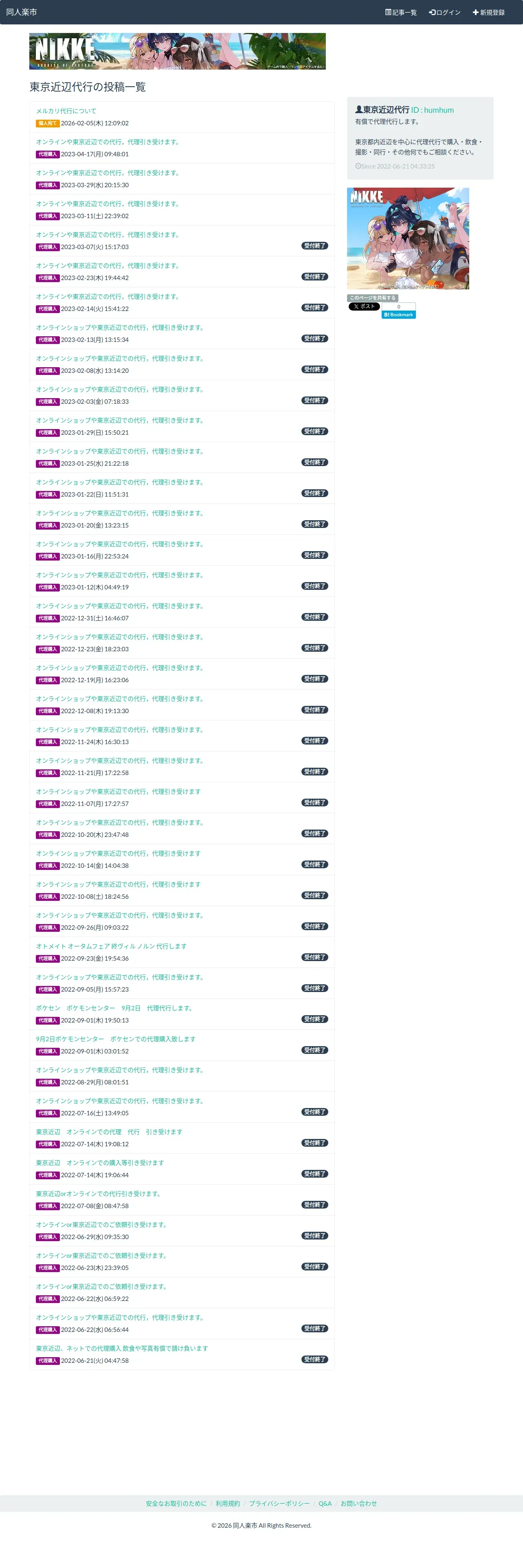523x1568 pixels.
Task: Go to the ログイン login page
Action: pyautogui.click(x=444, y=12)
